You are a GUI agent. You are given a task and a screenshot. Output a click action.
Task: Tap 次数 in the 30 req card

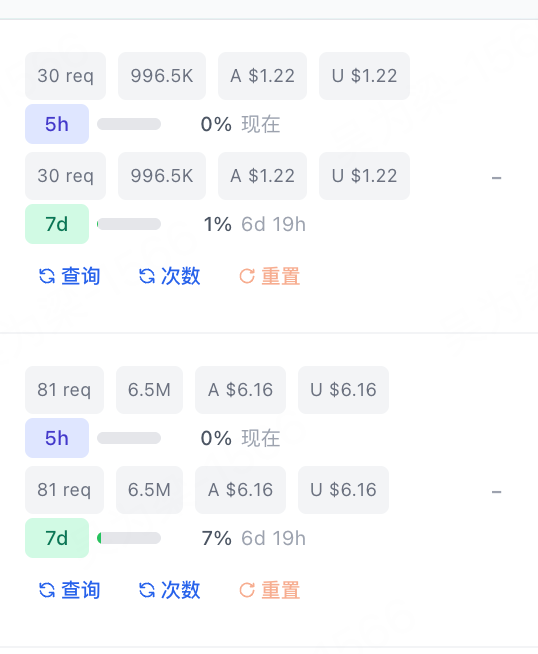pos(169,276)
